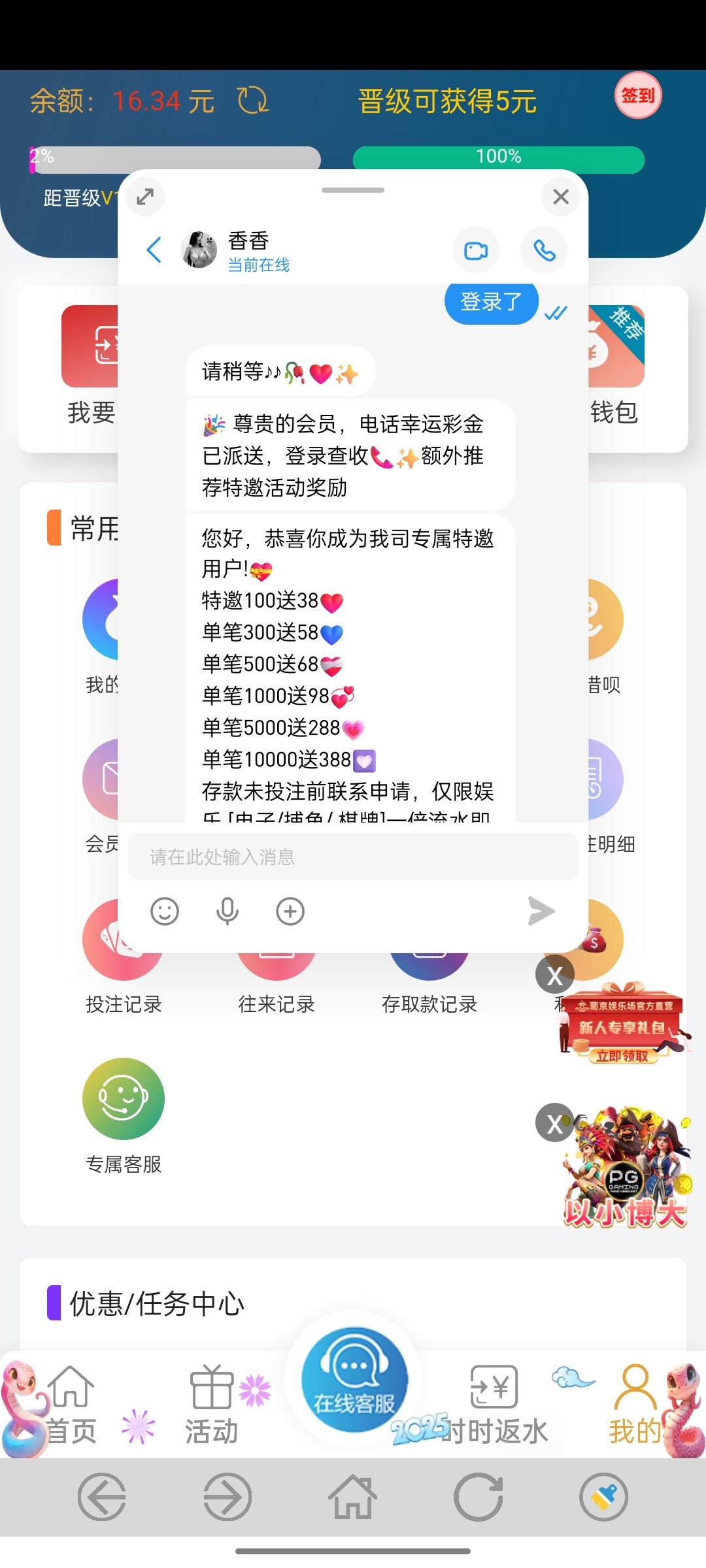Send the chat message

tap(541, 911)
